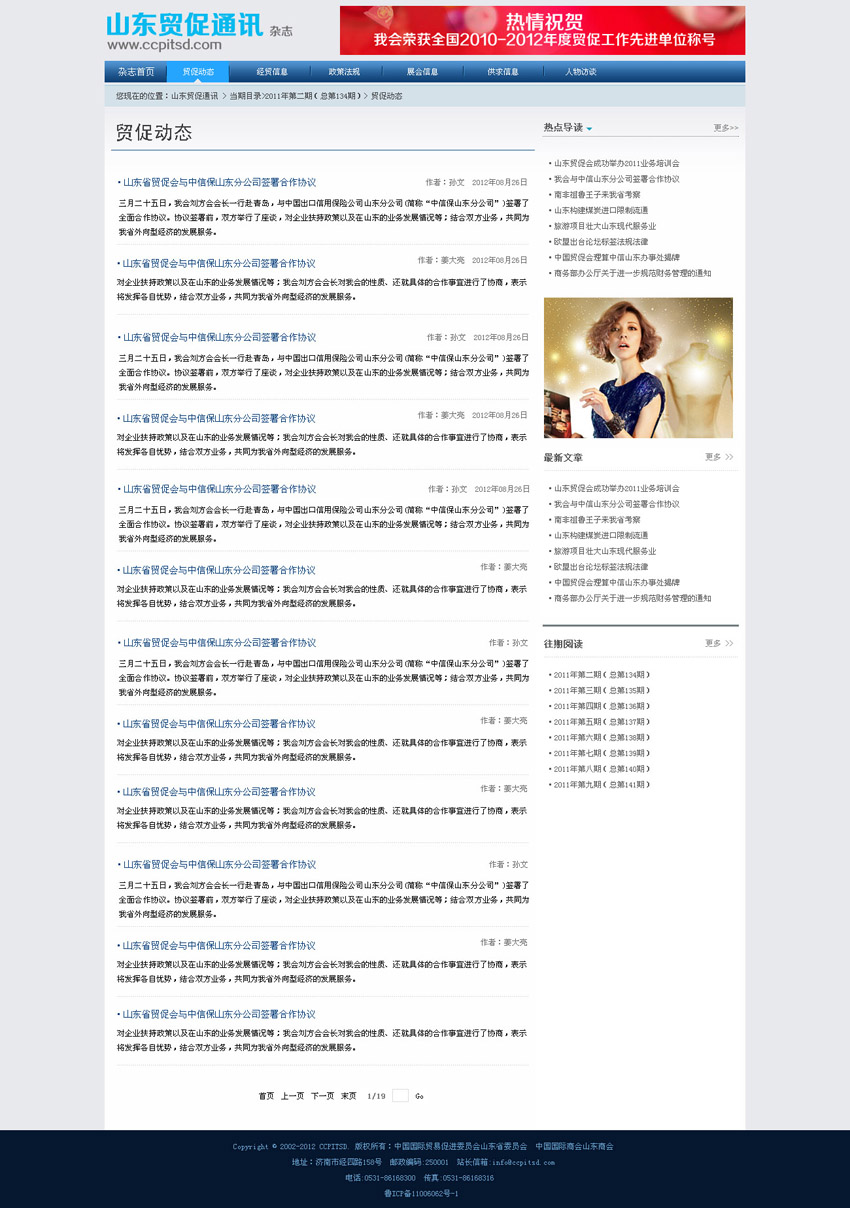Screen dimensions: 850x1208
Task: Return to the first page via 首页
Action: point(266,1096)
